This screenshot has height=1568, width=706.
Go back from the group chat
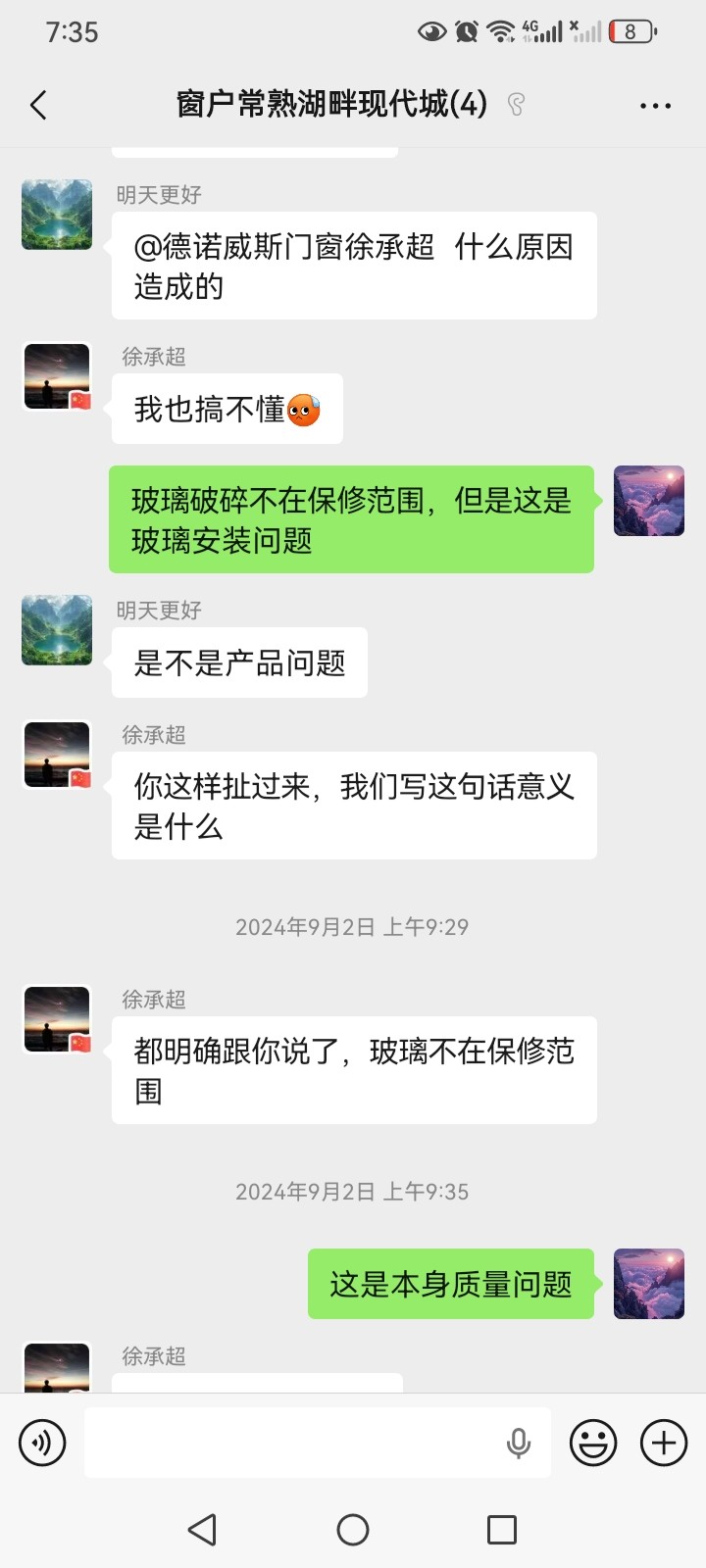[39, 105]
